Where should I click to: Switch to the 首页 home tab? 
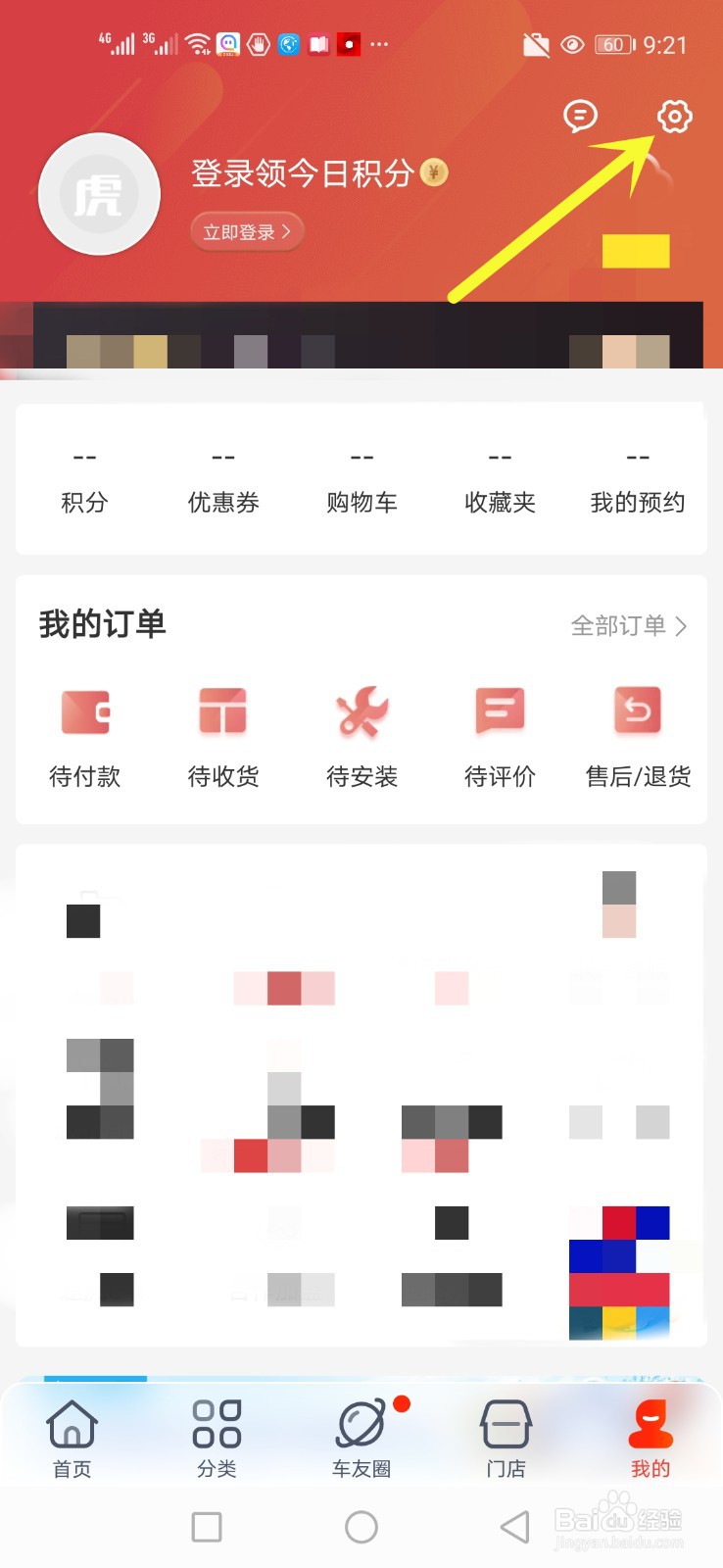pyautogui.click(x=72, y=1438)
